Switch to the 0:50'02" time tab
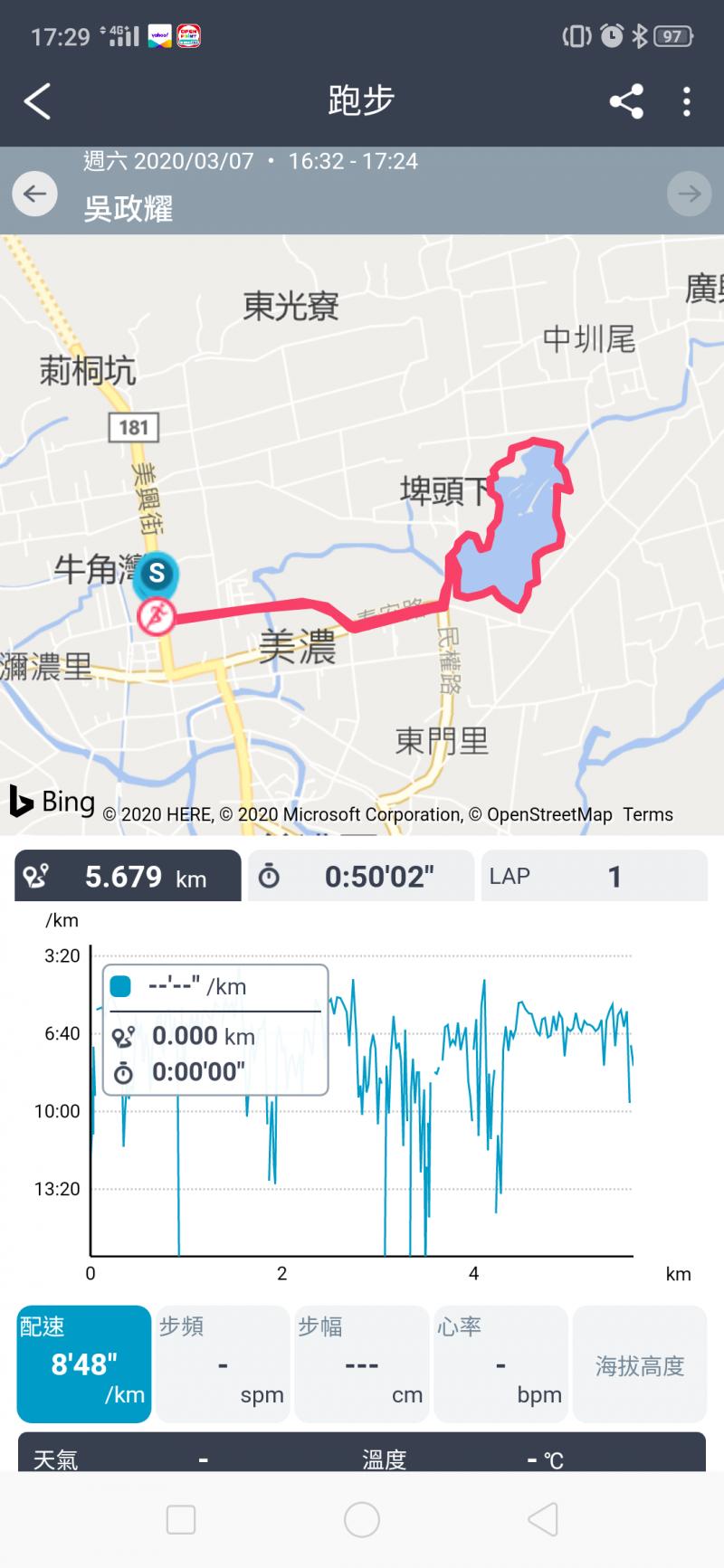The height and width of the screenshot is (1568, 724). 361,876
